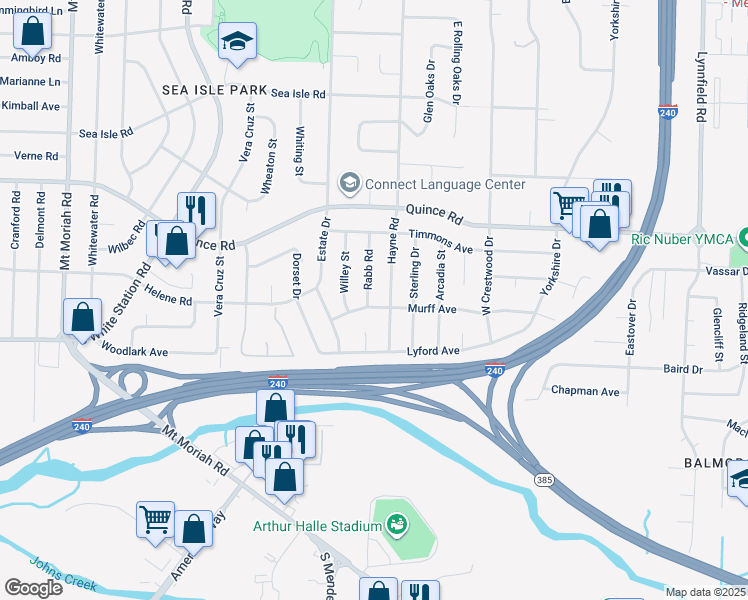748x600 pixels.
Task: Select the shopping cart marker on Quince Rd
Action: point(568,204)
